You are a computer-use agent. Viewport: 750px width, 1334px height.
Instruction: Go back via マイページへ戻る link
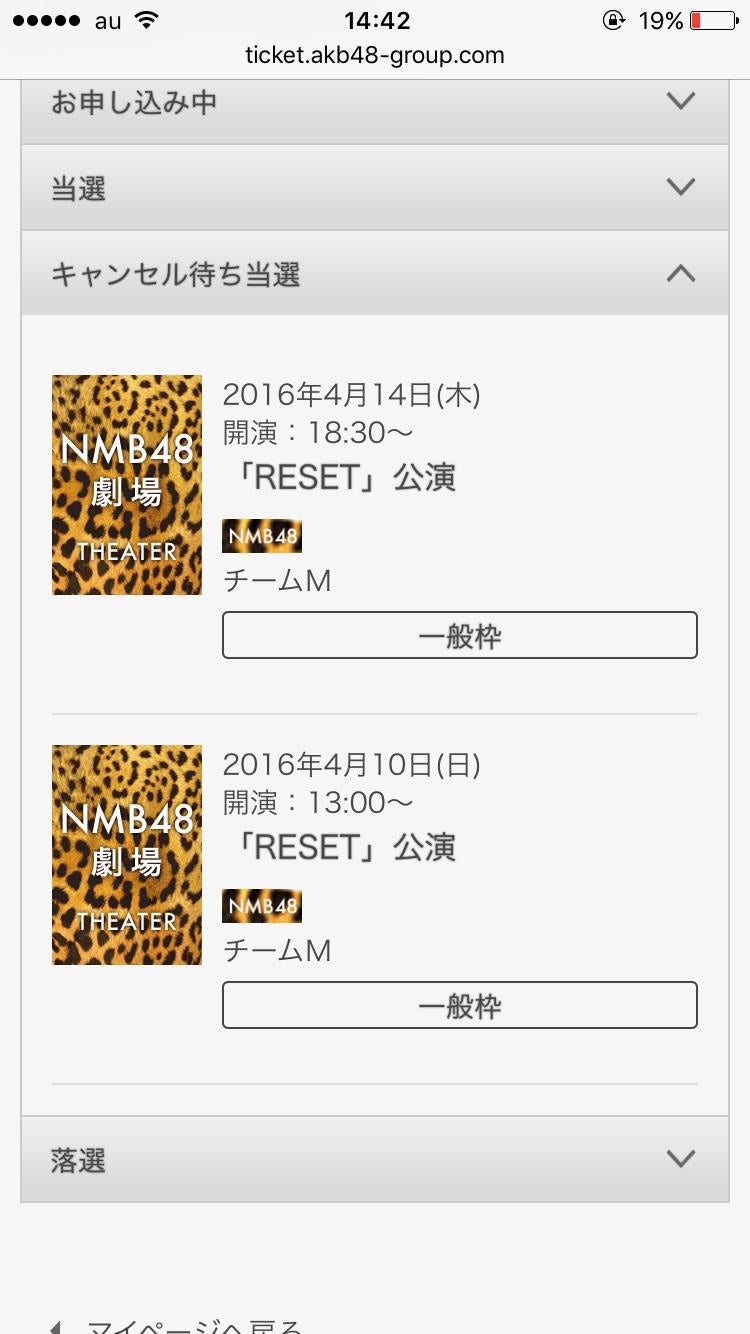point(190,1326)
